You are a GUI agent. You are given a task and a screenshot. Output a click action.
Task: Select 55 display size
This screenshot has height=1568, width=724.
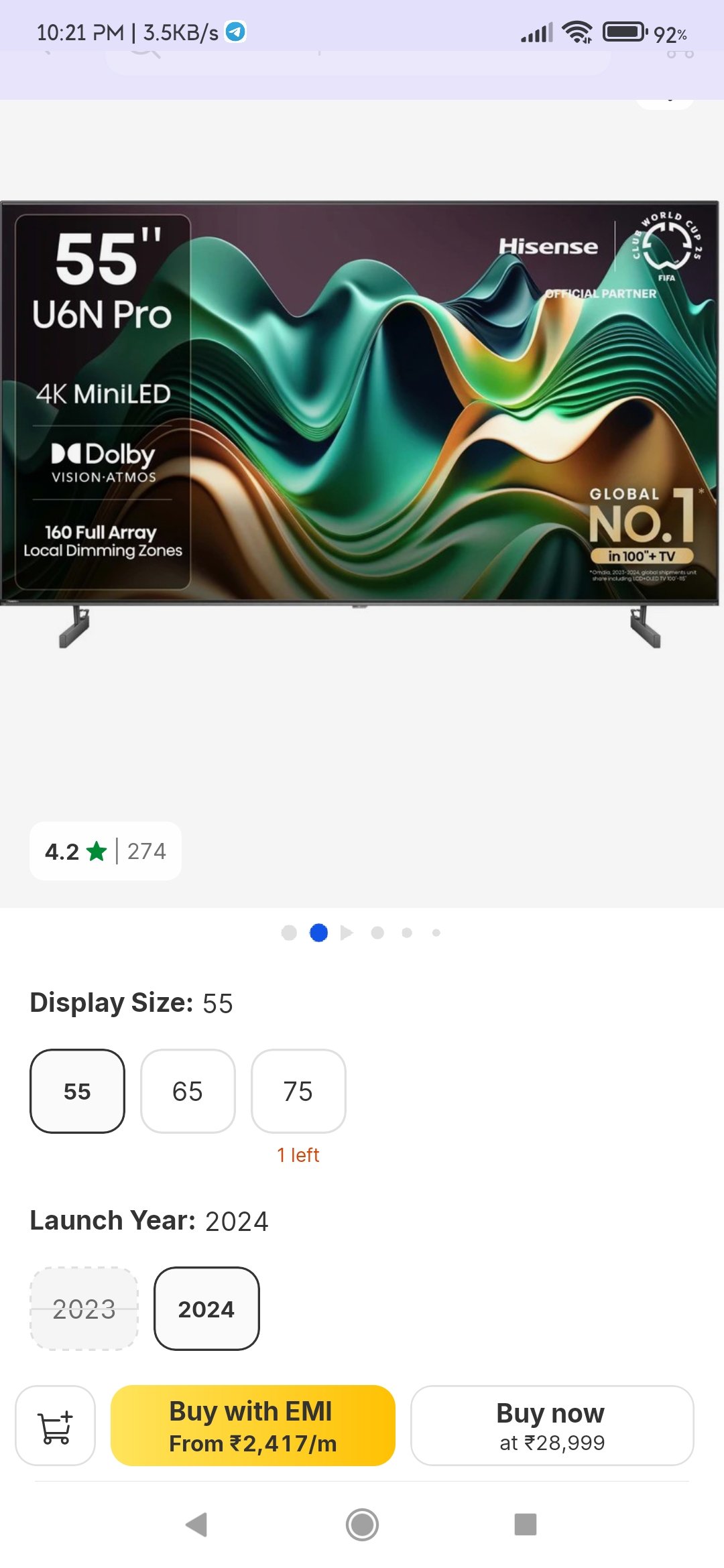77,1091
